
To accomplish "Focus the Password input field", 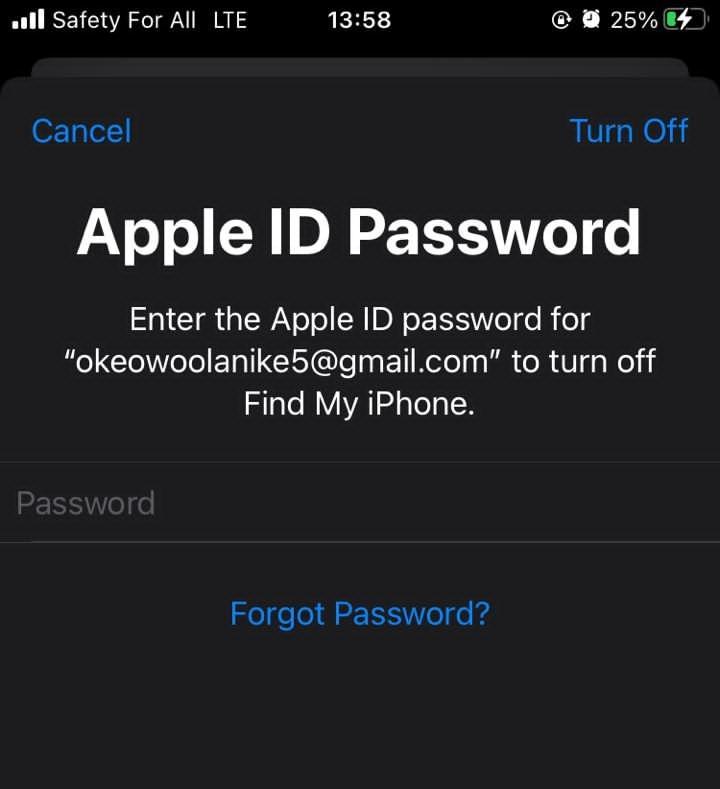I will [x=360, y=502].
